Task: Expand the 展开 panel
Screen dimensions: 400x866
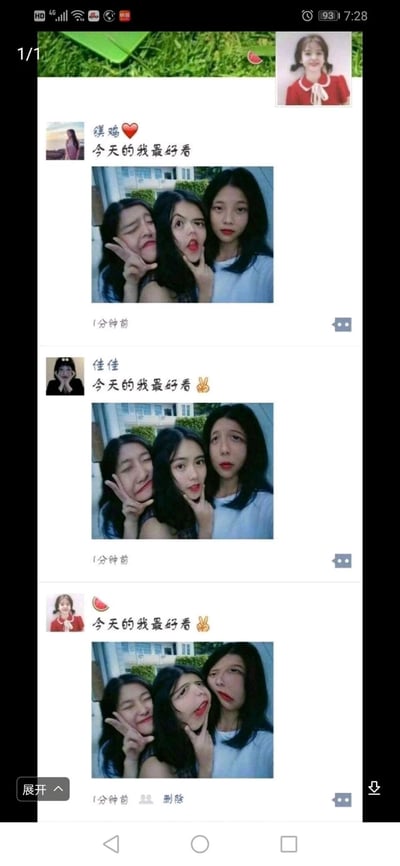Action: pyautogui.click(x=43, y=789)
